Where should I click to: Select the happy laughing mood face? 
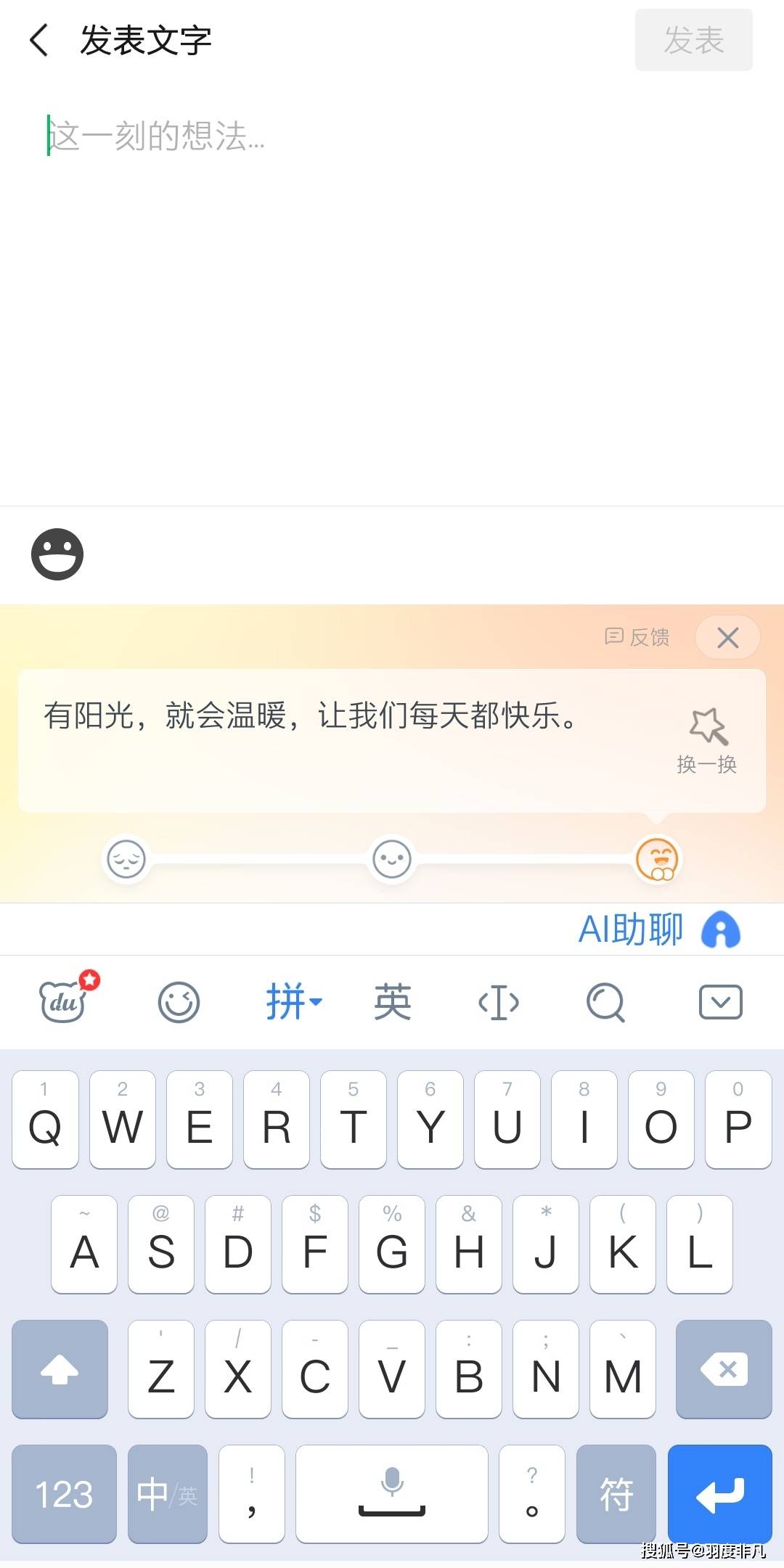coord(657,859)
